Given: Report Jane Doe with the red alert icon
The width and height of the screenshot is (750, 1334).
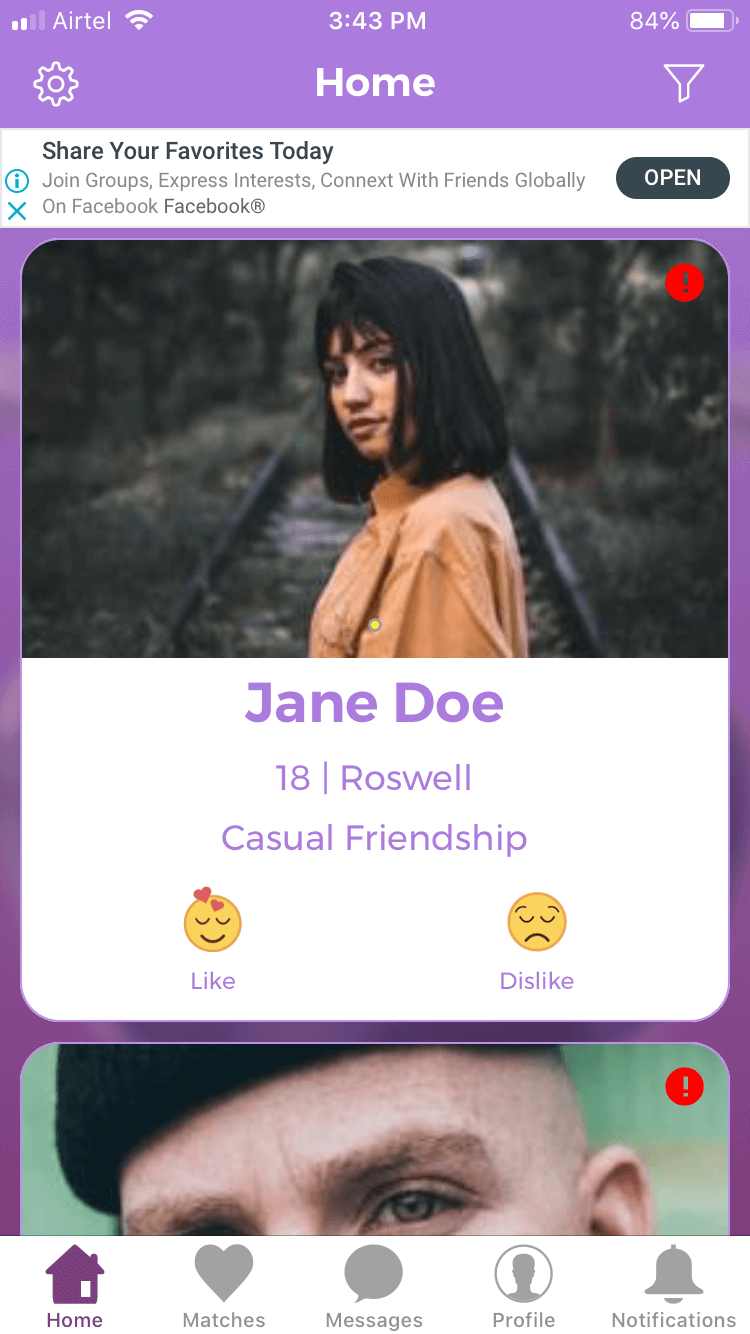Looking at the screenshot, I should pyautogui.click(x=685, y=283).
